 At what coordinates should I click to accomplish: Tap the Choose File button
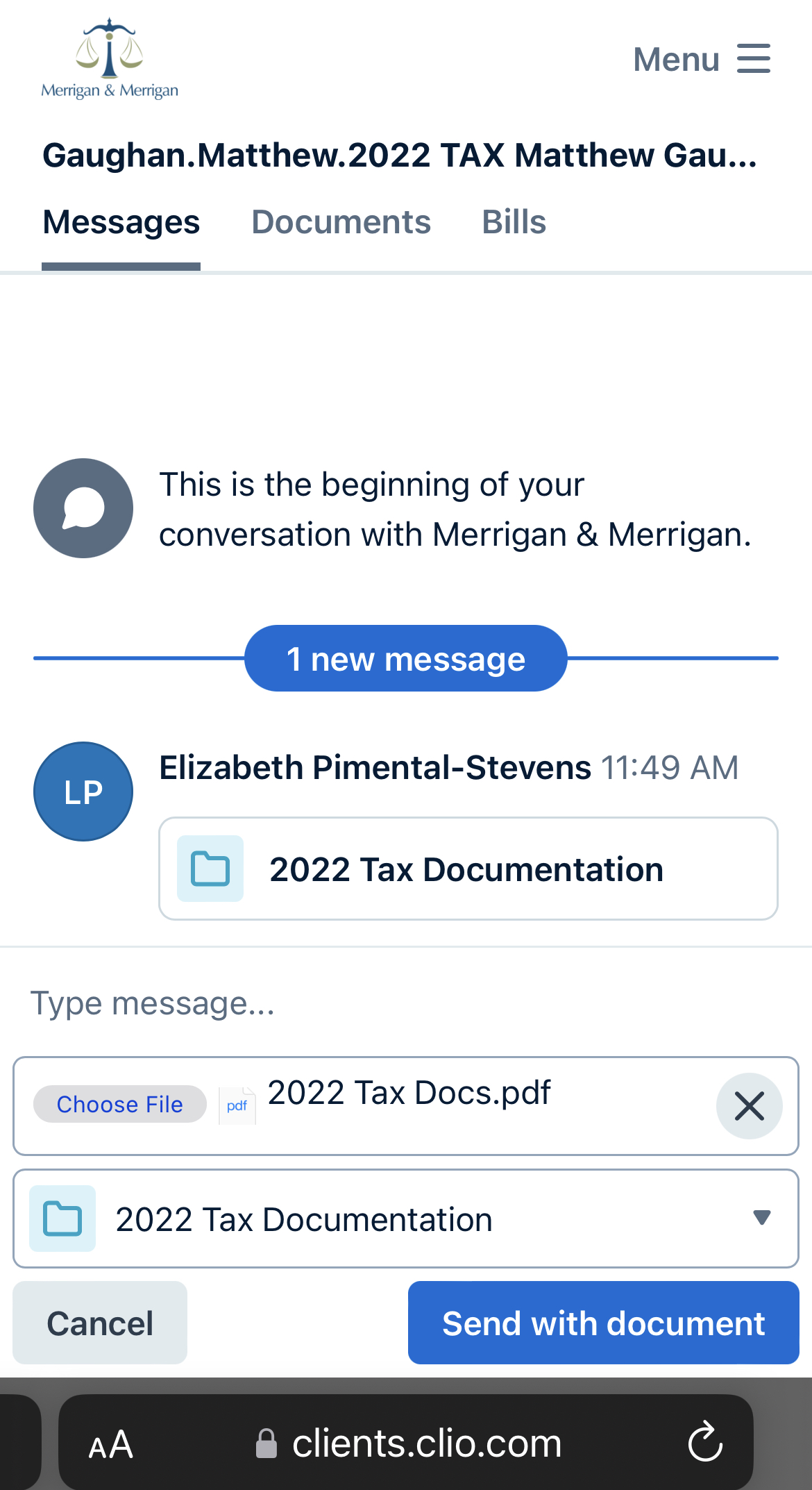coord(120,1104)
